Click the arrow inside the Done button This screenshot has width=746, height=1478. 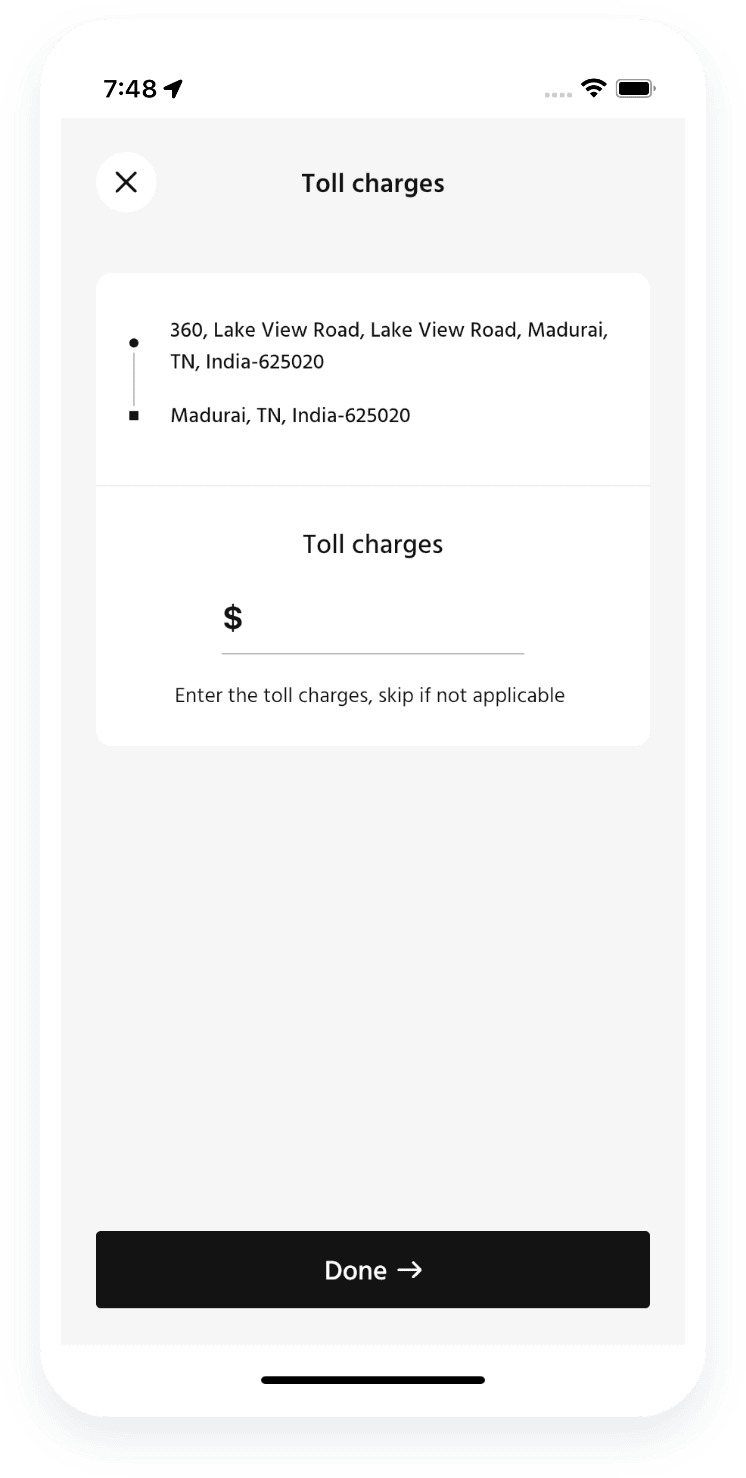click(410, 1270)
